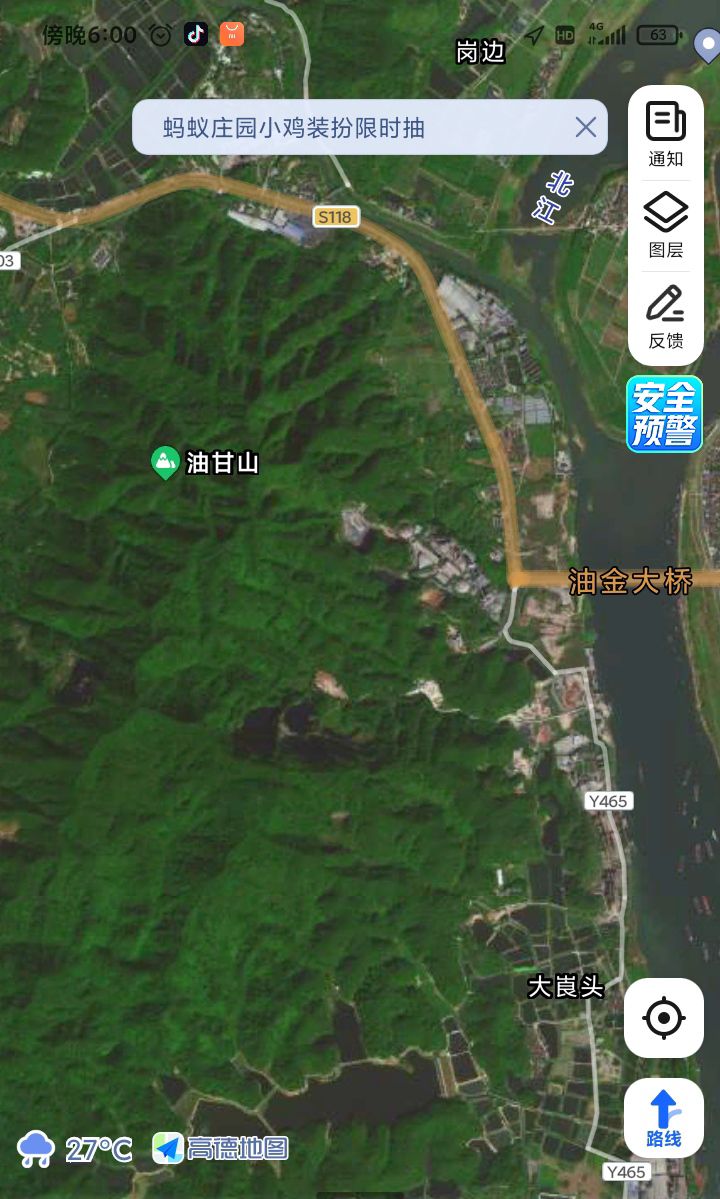Select the 油甘山 mountain marker
The height and width of the screenshot is (1199, 720).
[x=165, y=462]
